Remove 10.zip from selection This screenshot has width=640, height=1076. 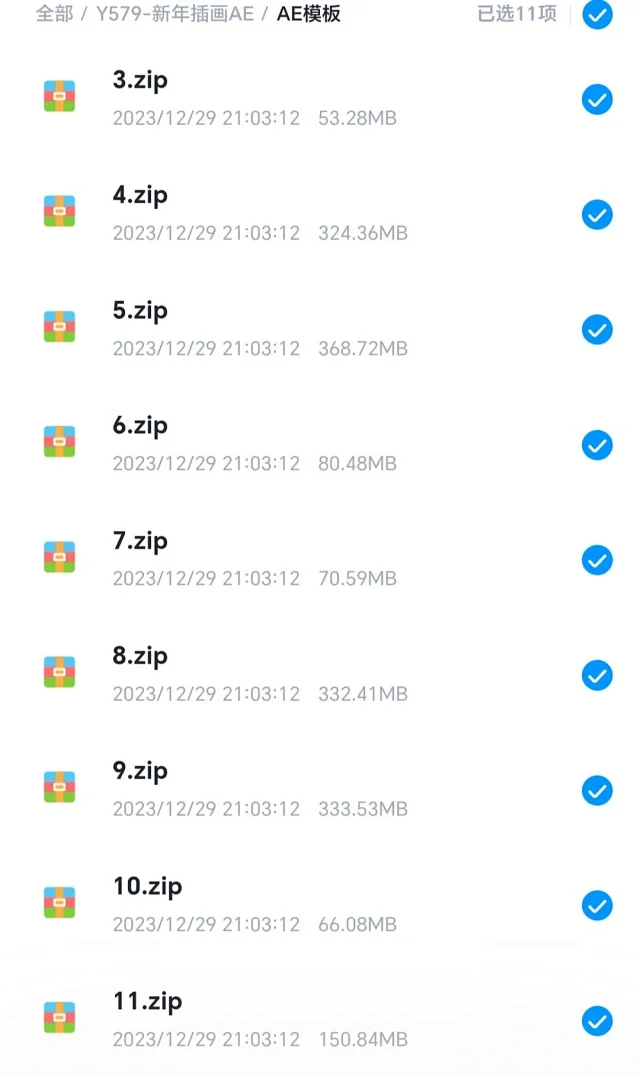(x=597, y=906)
